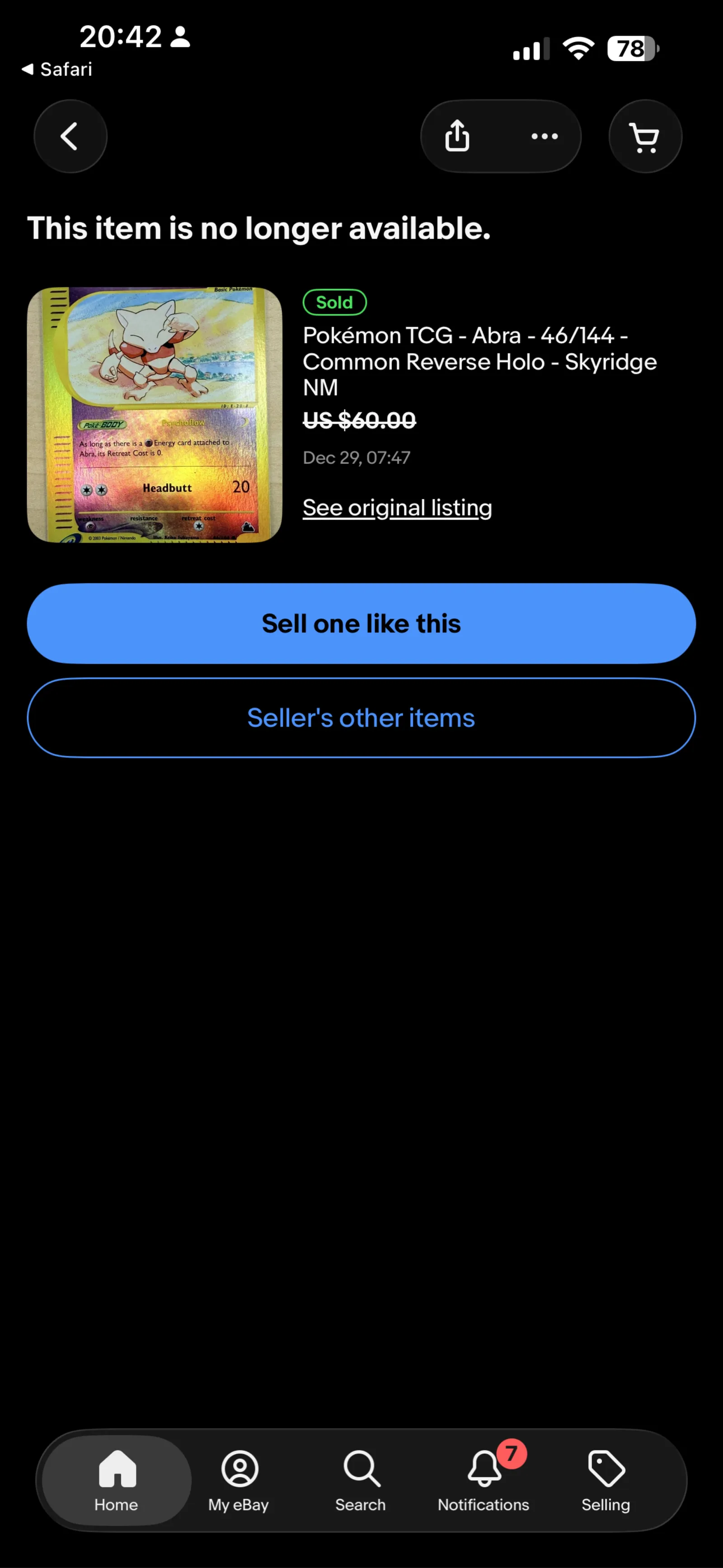Screen dimensions: 723x1568
Task: Open the three-dot overflow menu
Action: (544, 137)
